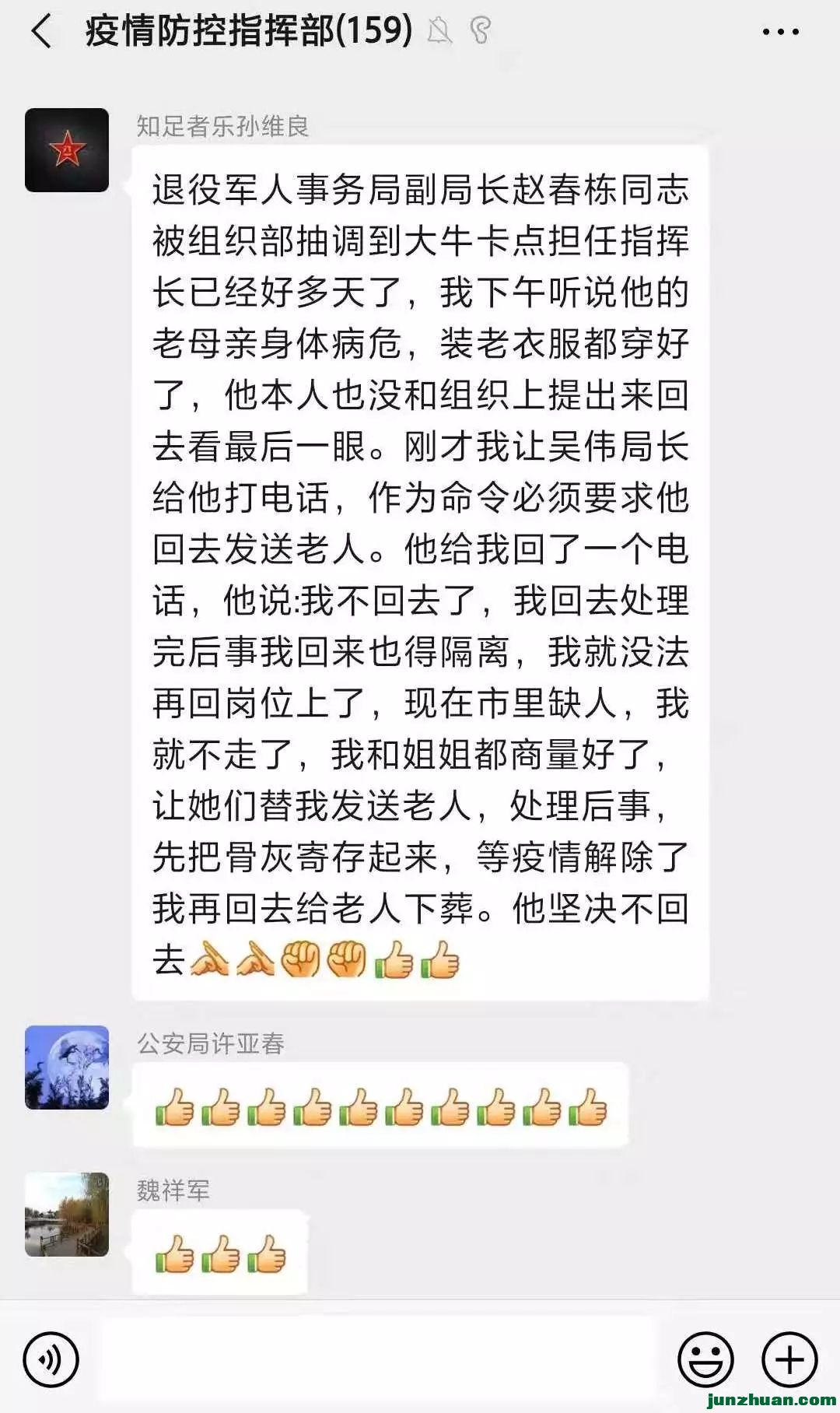This screenshot has height=1413, width=840.
Task: Open the three-dot group chat menu
Action: tap(780, 32)
